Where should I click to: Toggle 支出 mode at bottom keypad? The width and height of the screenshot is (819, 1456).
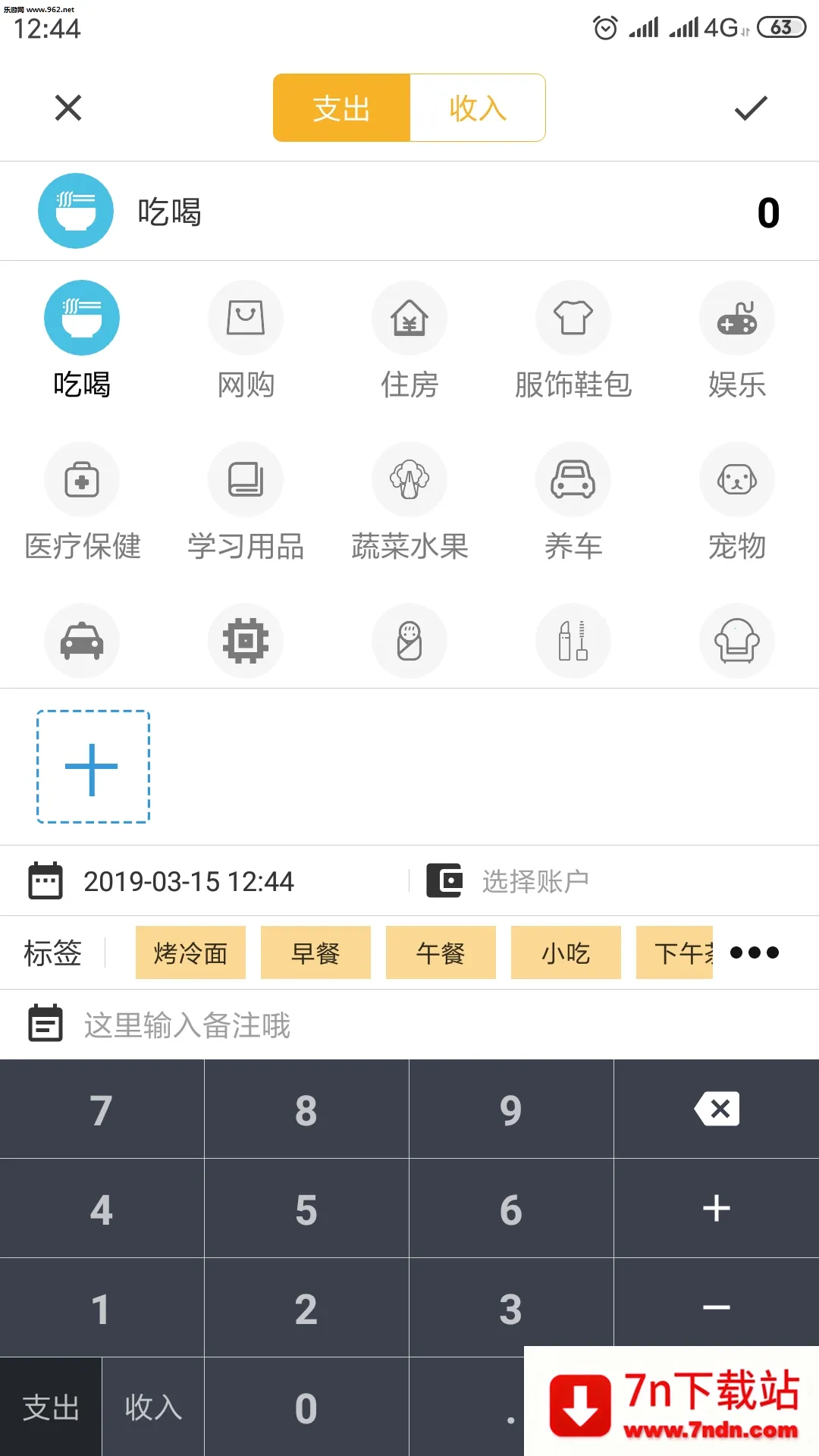coord(50,1408)
